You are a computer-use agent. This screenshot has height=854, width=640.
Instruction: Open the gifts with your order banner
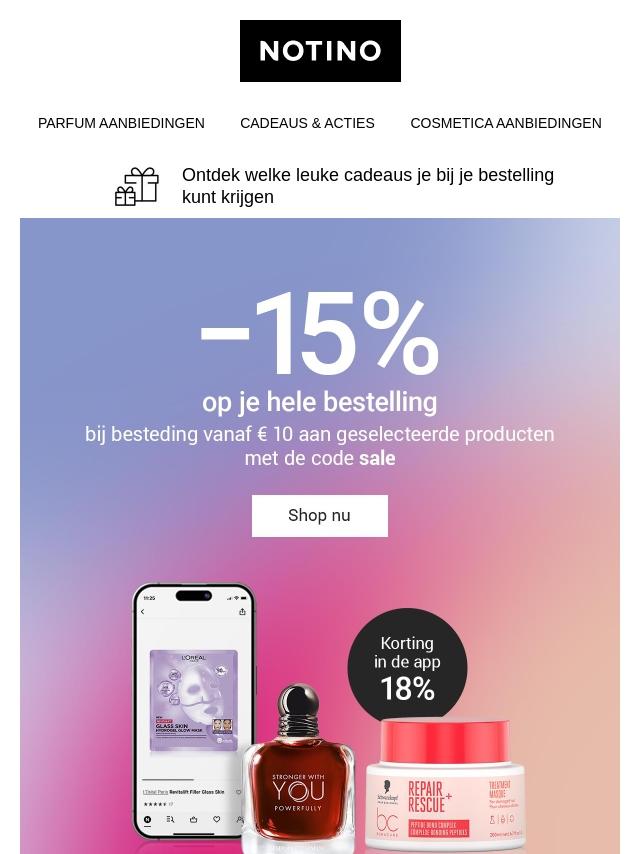(x=334, y=186)
